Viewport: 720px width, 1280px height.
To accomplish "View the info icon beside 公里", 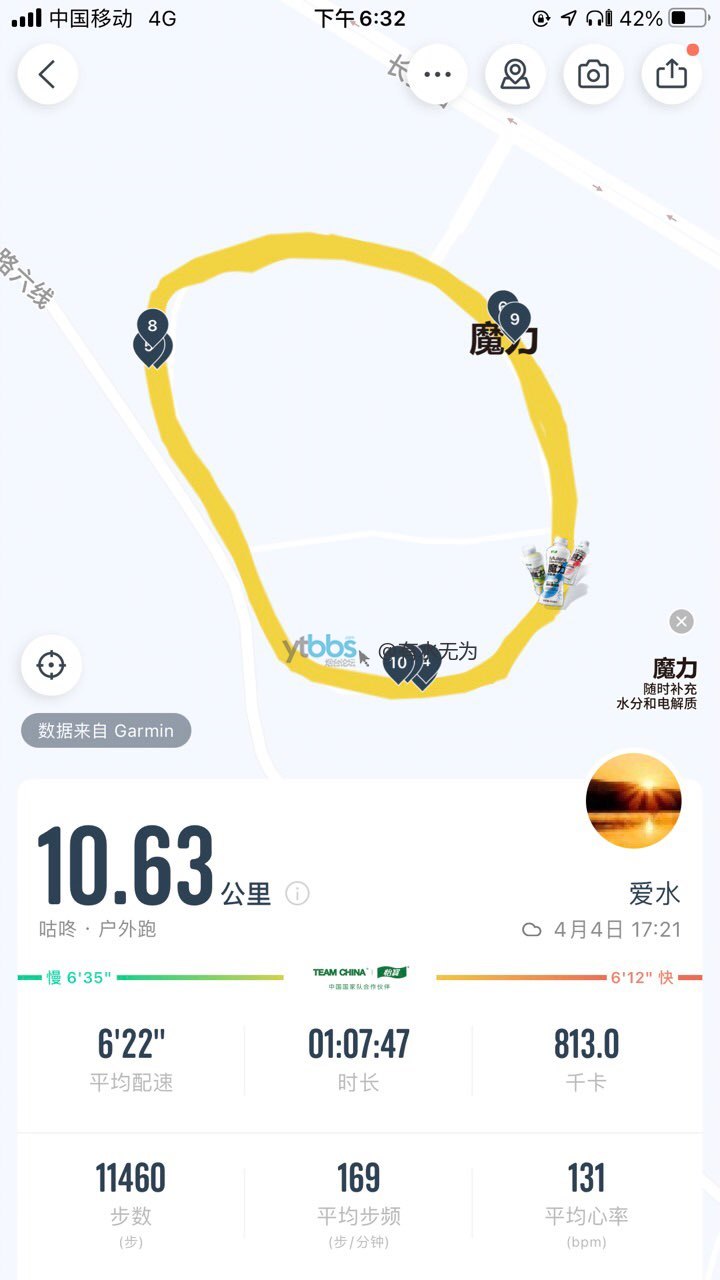I will pyautogui.click(x=297, y=893).
